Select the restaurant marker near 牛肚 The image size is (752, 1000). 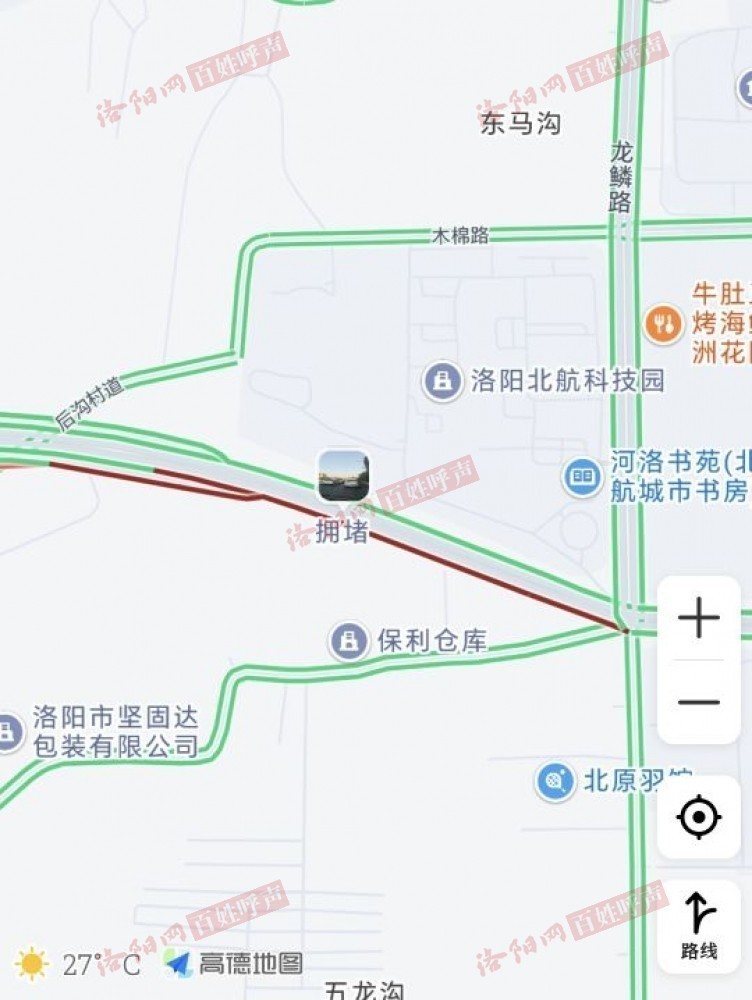coord(662,323)
